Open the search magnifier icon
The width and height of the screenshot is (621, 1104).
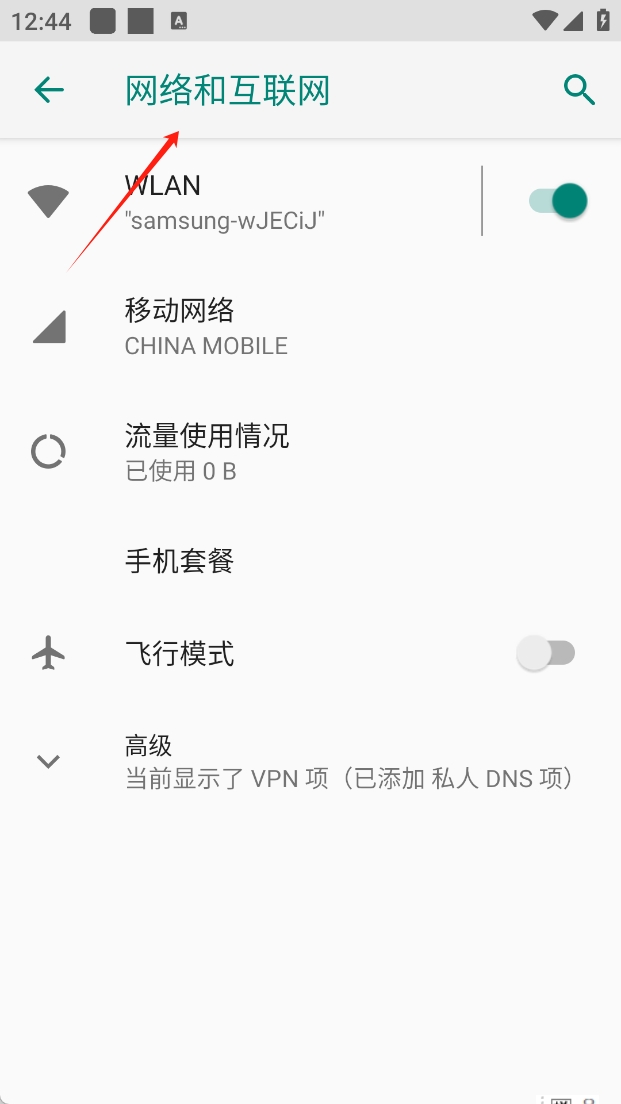click(x=579, y=90)
